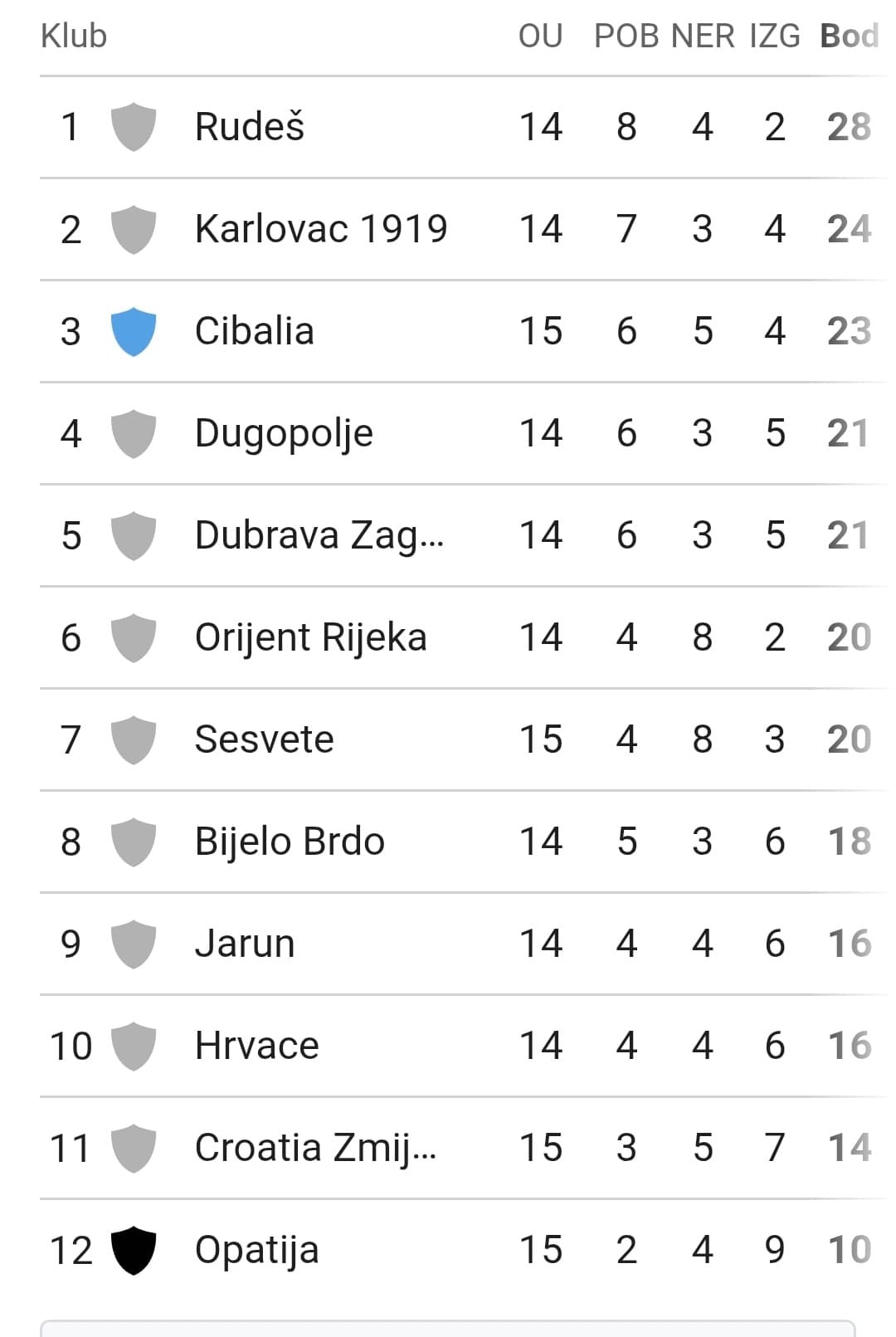The image size is (896, 1337).
Task: Open the Jarun team row
Action: click(x=245, y=944)
